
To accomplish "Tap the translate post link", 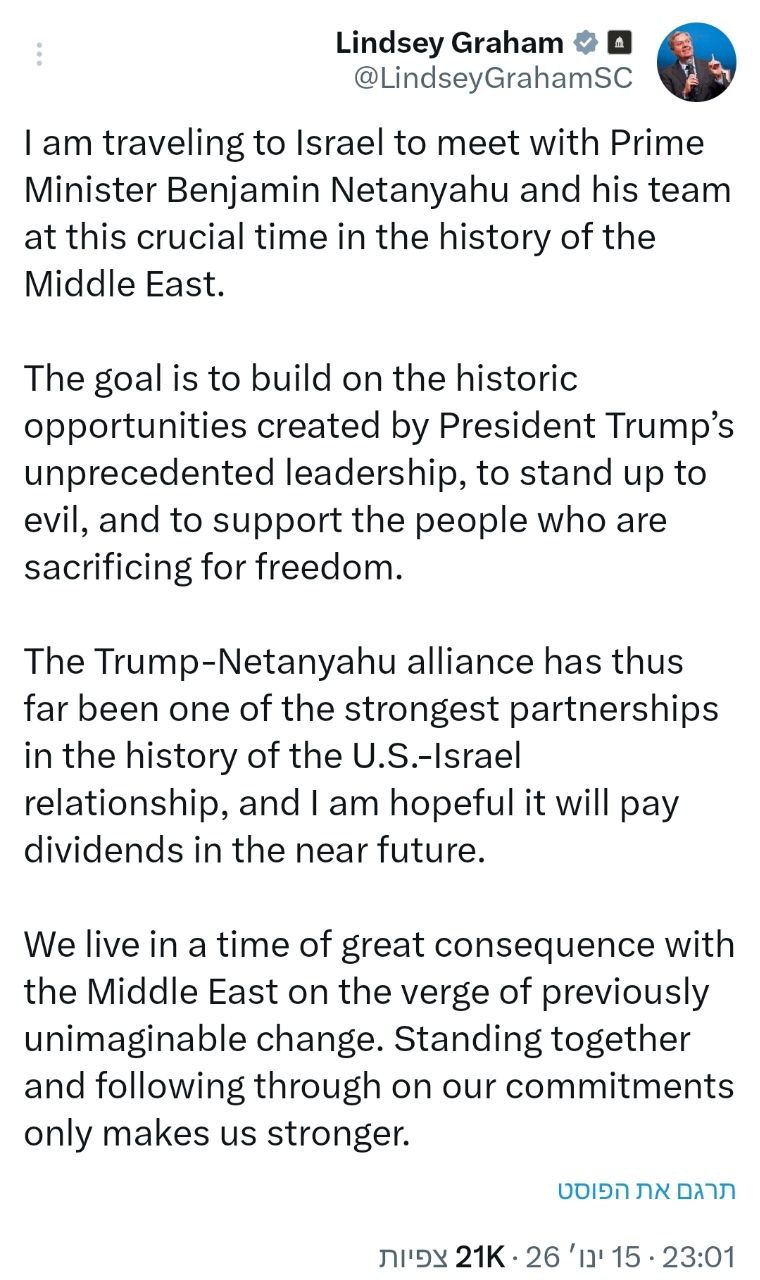I will pos(646,1191).
